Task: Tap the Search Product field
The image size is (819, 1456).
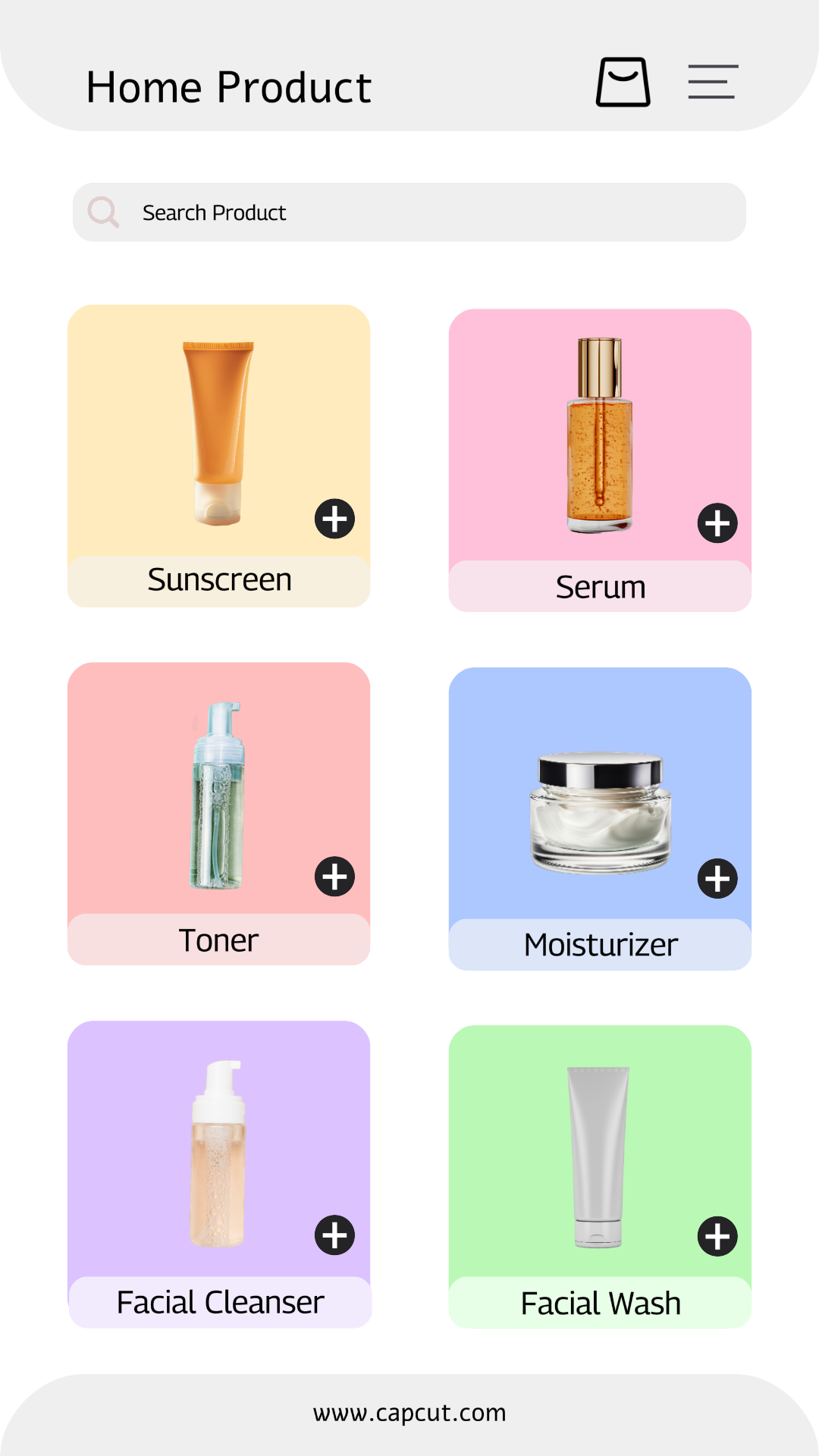Action: point(409,212)
